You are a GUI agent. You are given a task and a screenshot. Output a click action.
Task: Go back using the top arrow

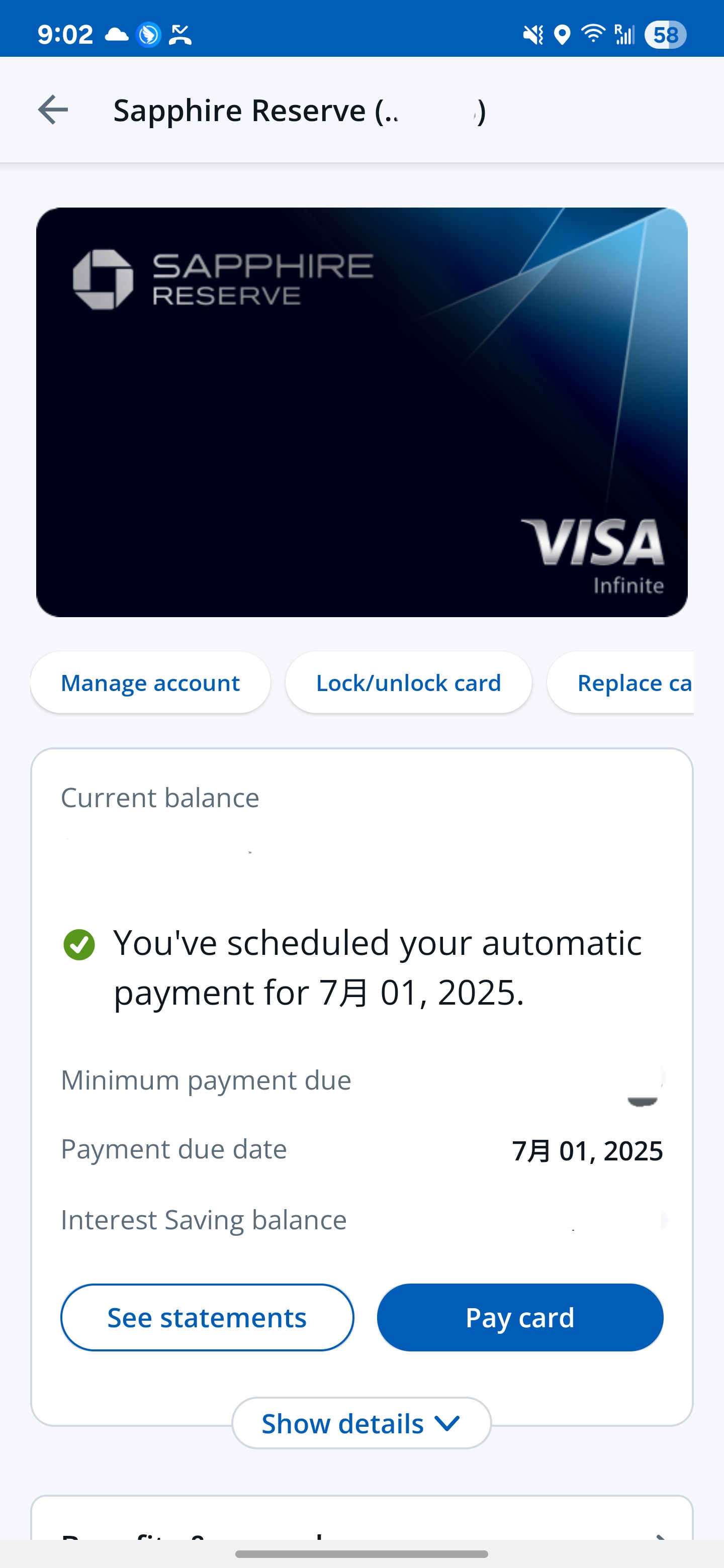point(53,110)
